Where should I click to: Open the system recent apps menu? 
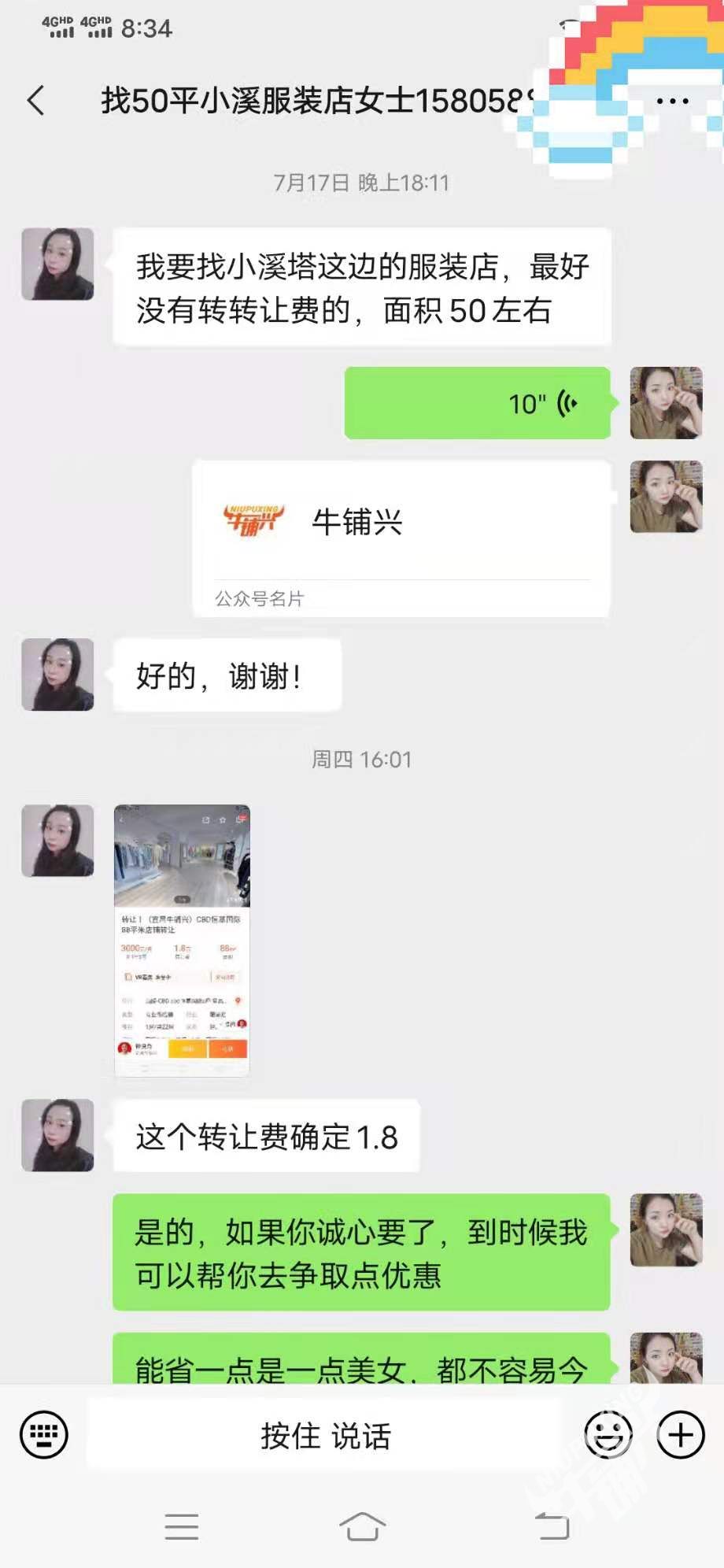[x=182, y=1526]
